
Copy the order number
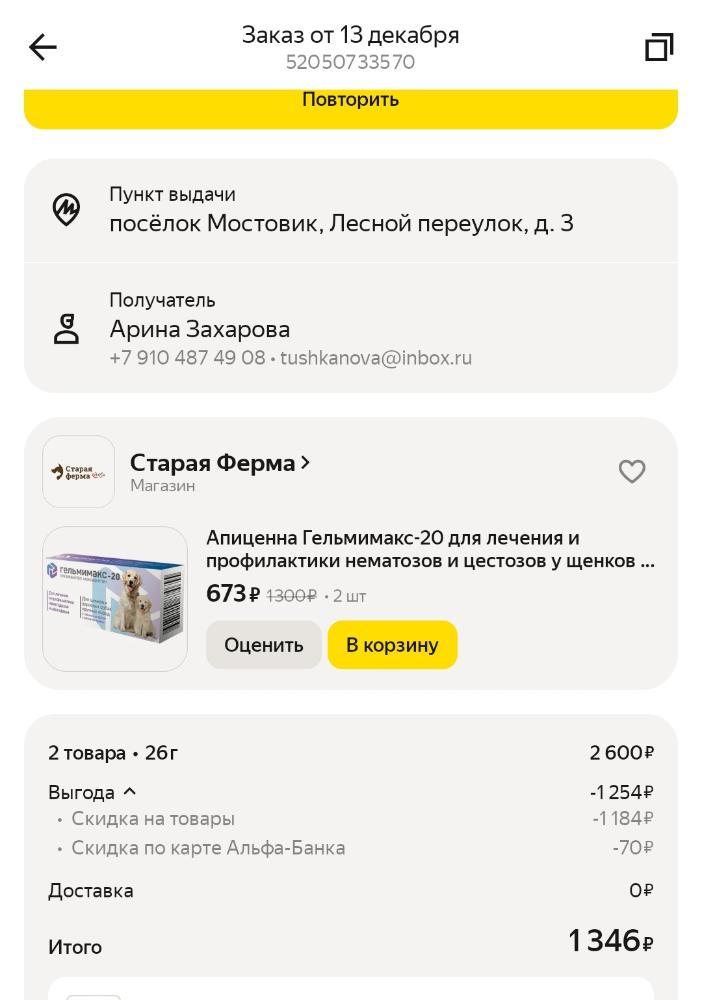[658, 47]
